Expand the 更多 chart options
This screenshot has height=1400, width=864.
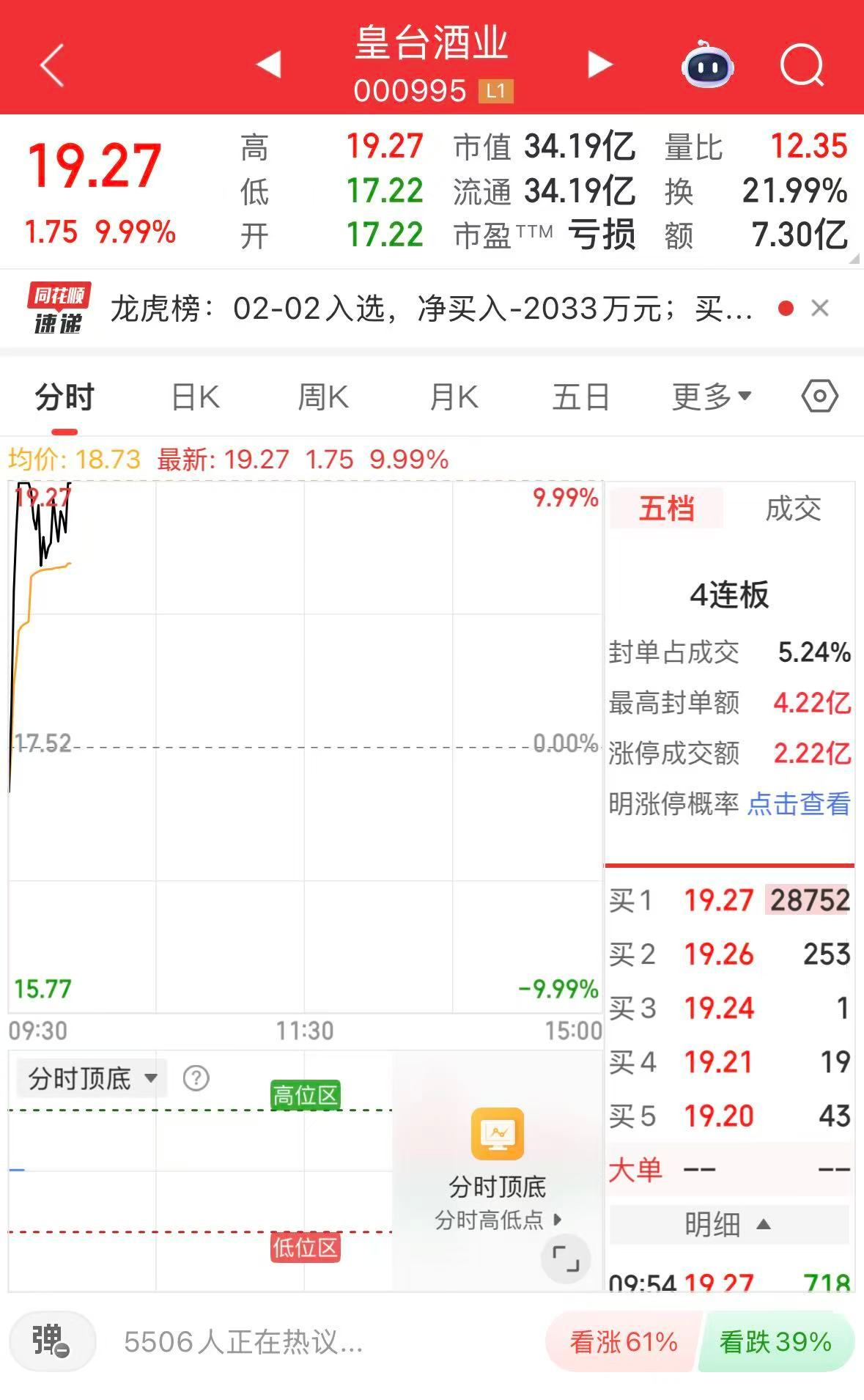[711, 398]
